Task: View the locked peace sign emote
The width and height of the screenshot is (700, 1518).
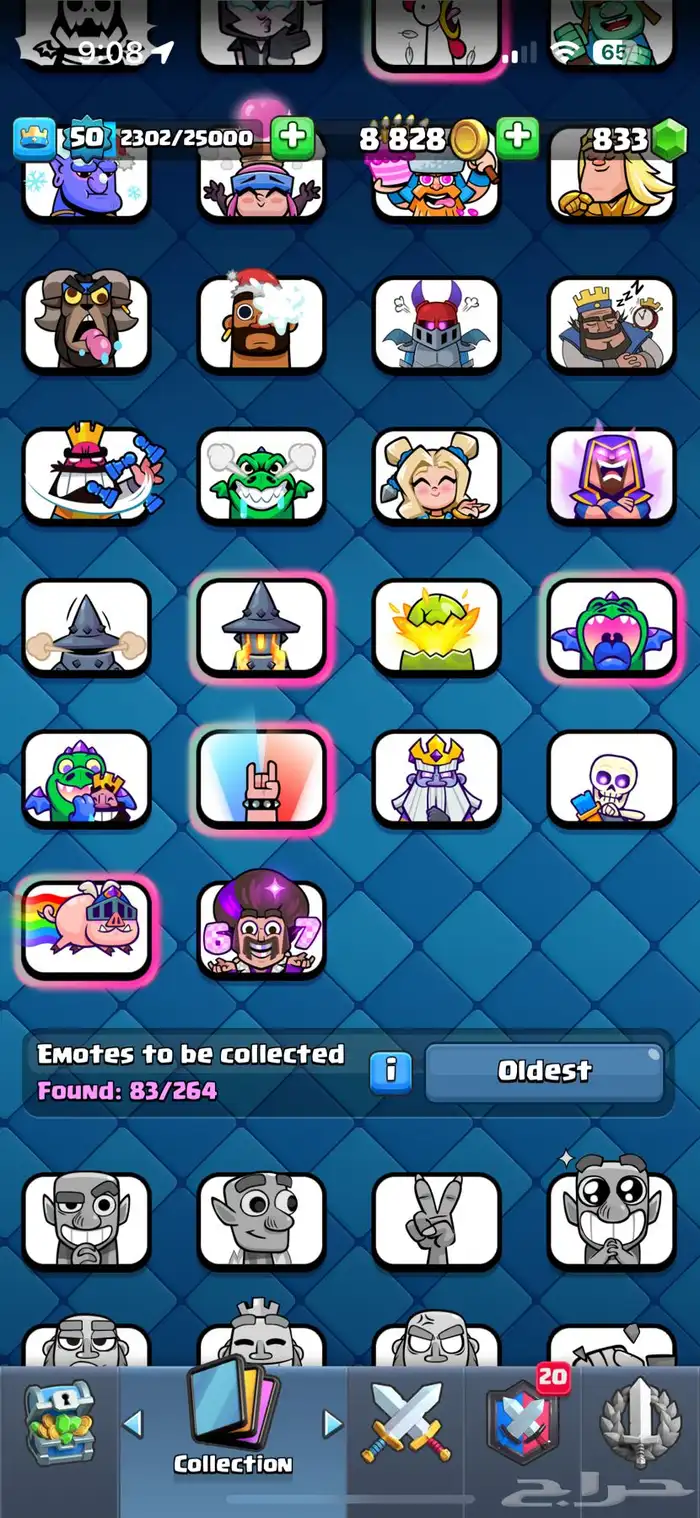Action: (437, 1220)
